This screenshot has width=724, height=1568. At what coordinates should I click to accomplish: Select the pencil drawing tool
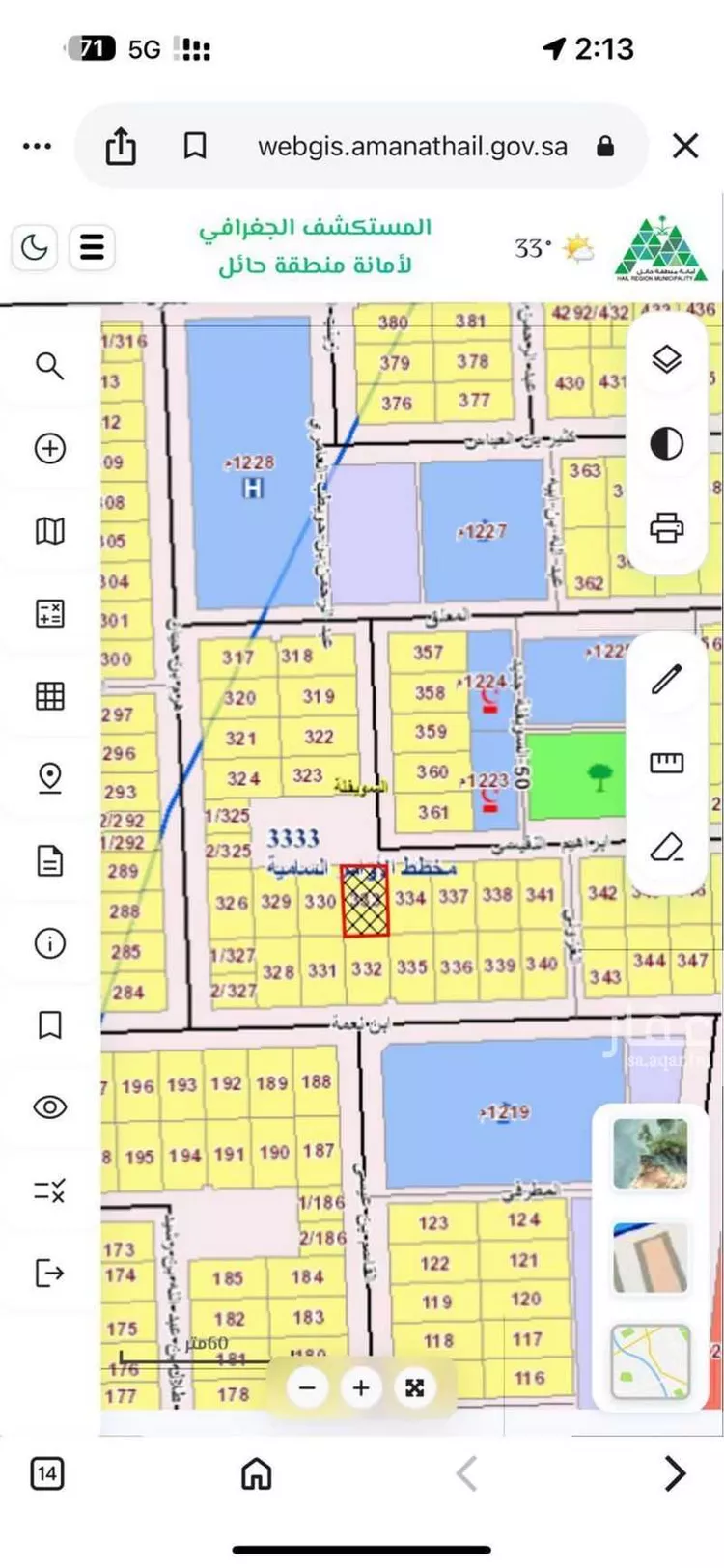click(667, 679)
